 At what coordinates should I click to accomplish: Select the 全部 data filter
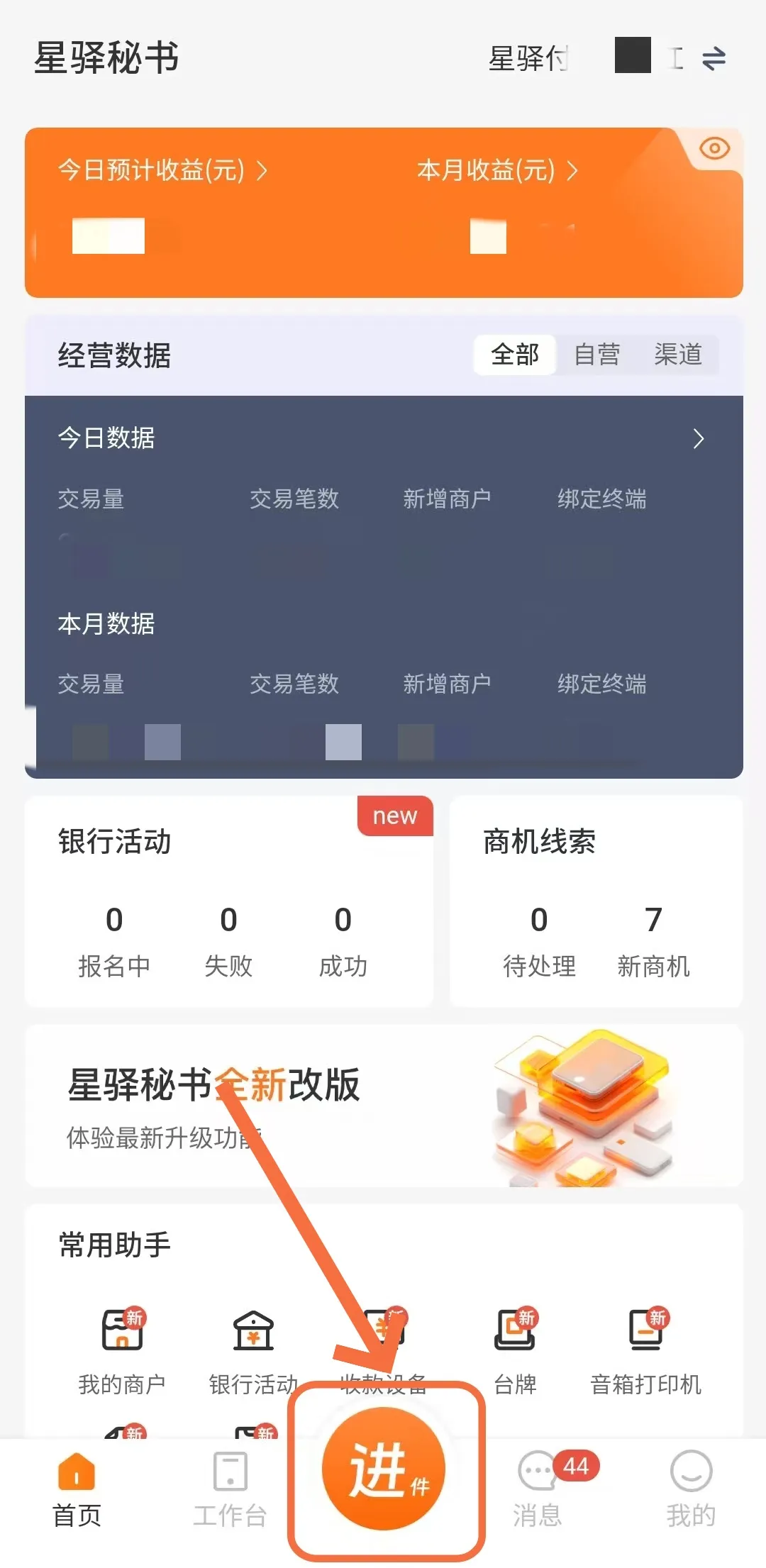pyautogui.click(x=515, y=355)
